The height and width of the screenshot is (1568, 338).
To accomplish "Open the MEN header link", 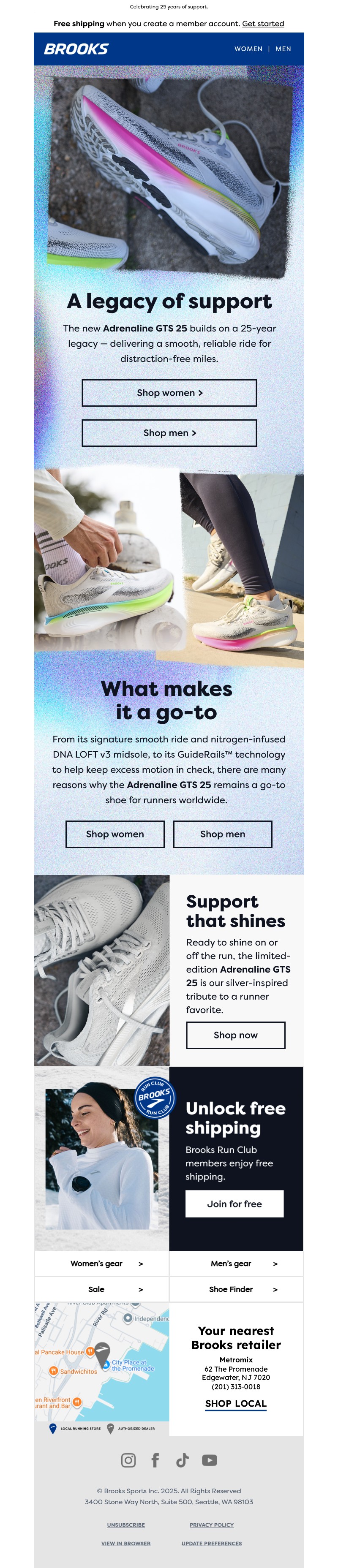I will [x=283, y=49].
